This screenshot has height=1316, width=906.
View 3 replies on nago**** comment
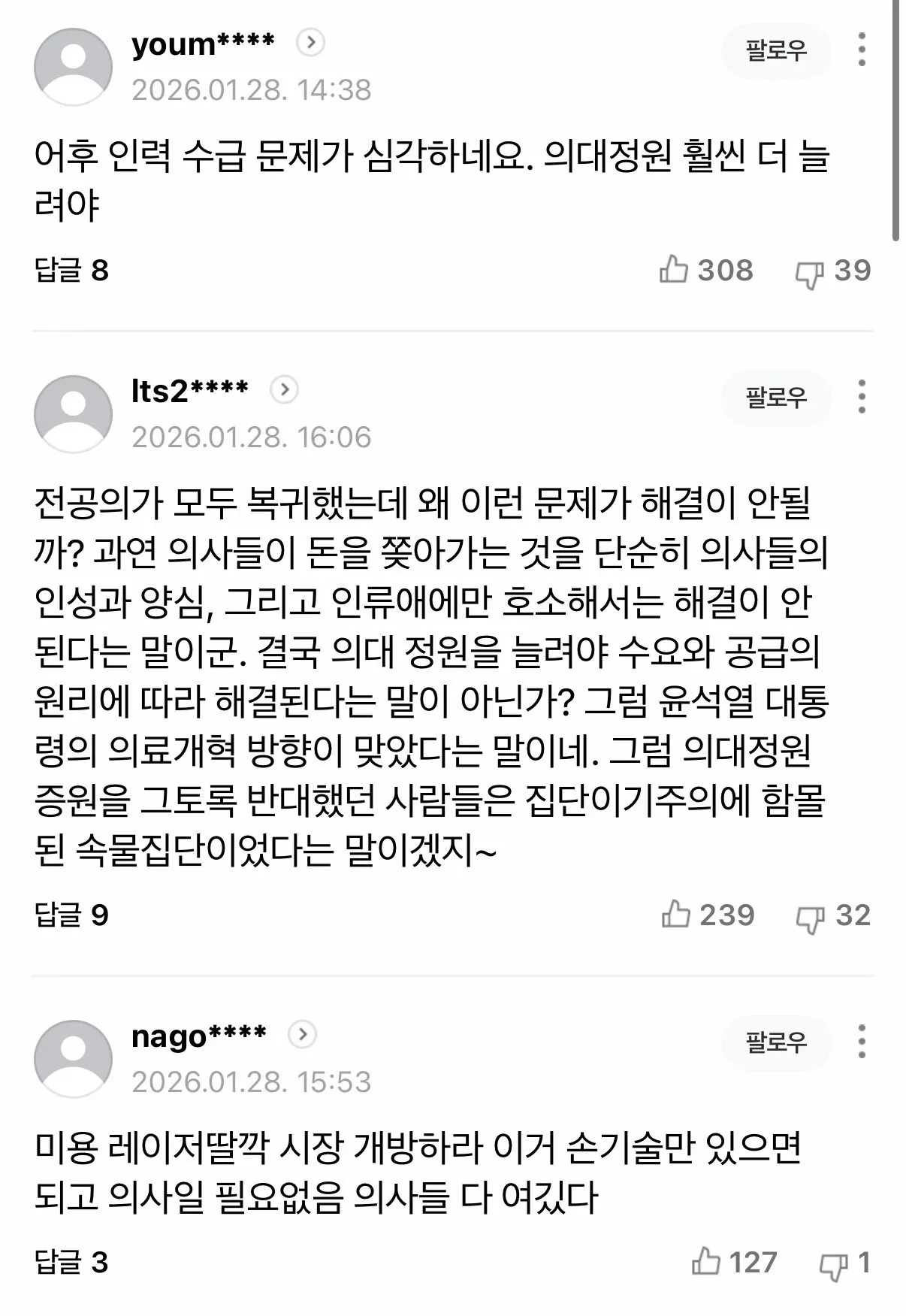72,1263
